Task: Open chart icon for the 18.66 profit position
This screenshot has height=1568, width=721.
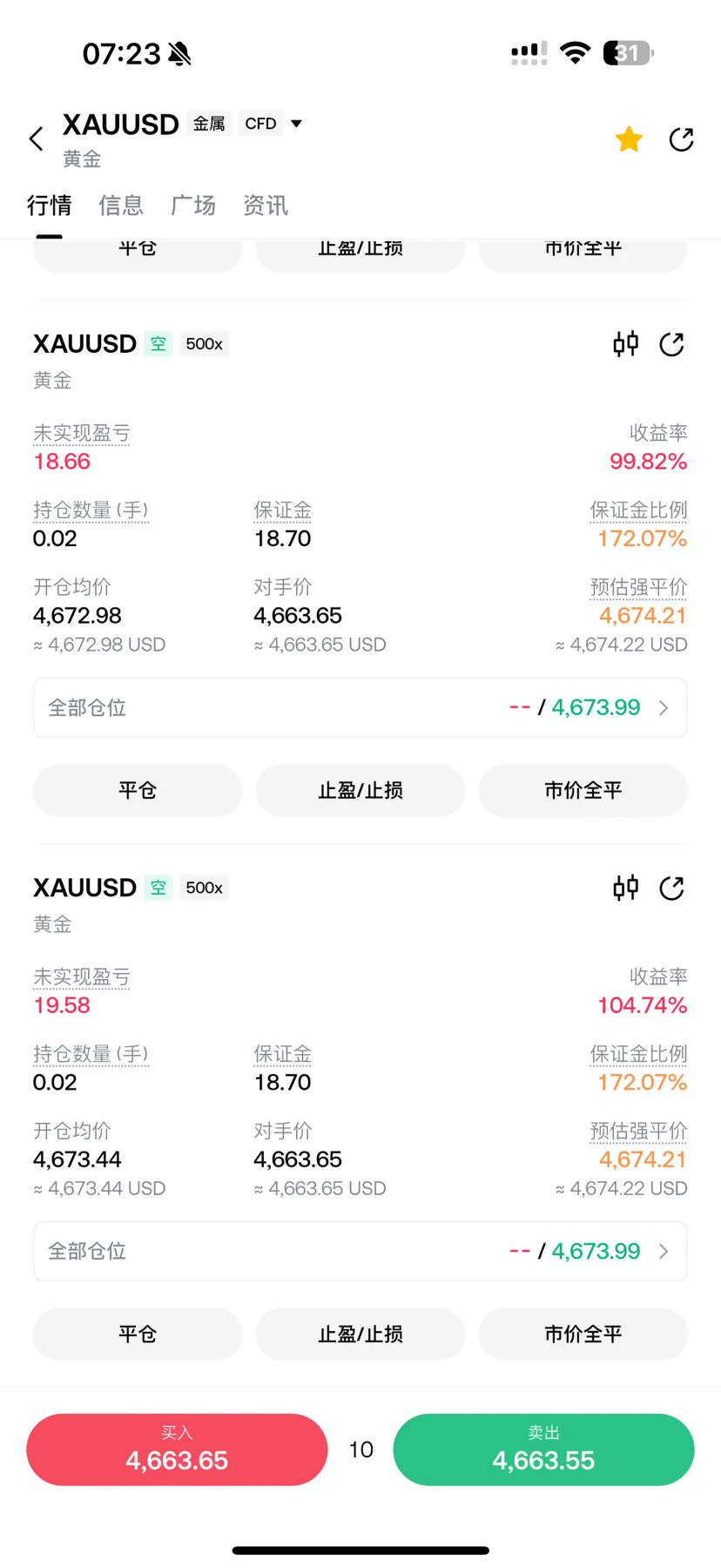Action: (x=625, y=344)
